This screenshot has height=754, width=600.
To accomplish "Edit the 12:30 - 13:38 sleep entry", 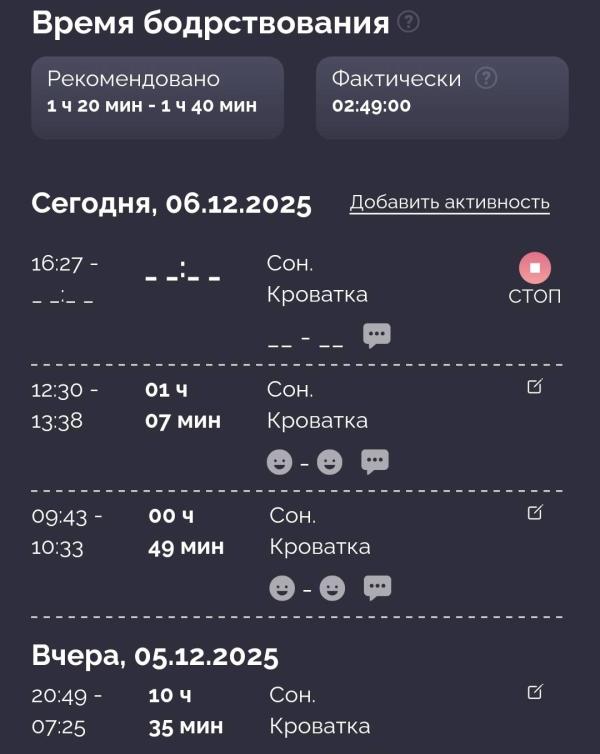I will pos(534,387).
